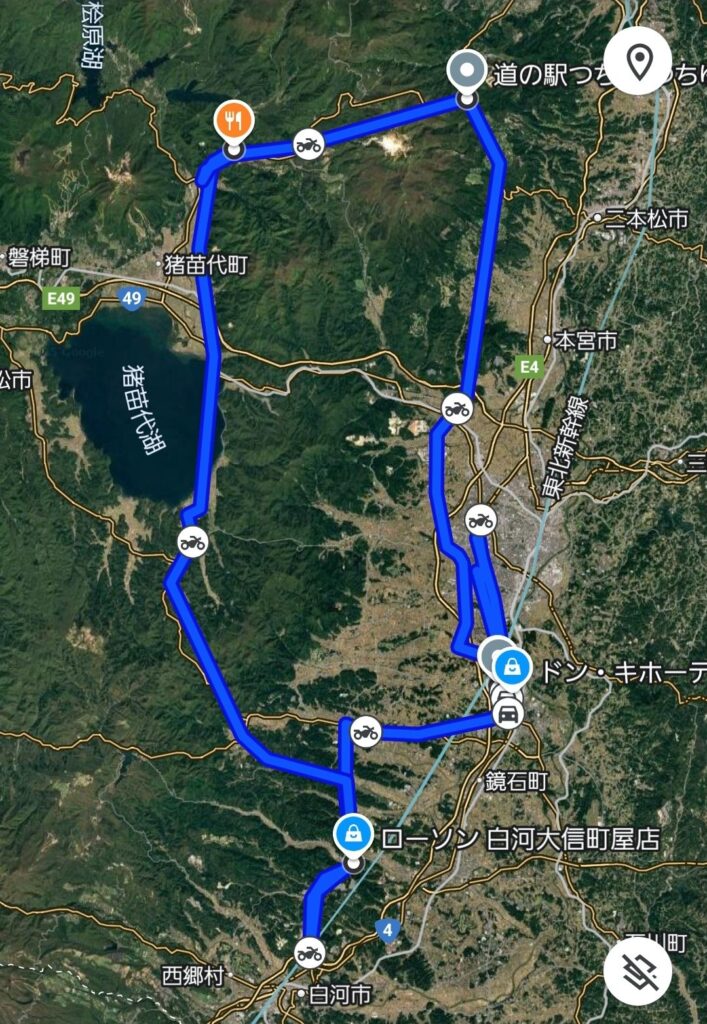Open the ドン・キホーテ shopping marker
This screenshot has width=707, height=1024.
click(512, 663)
